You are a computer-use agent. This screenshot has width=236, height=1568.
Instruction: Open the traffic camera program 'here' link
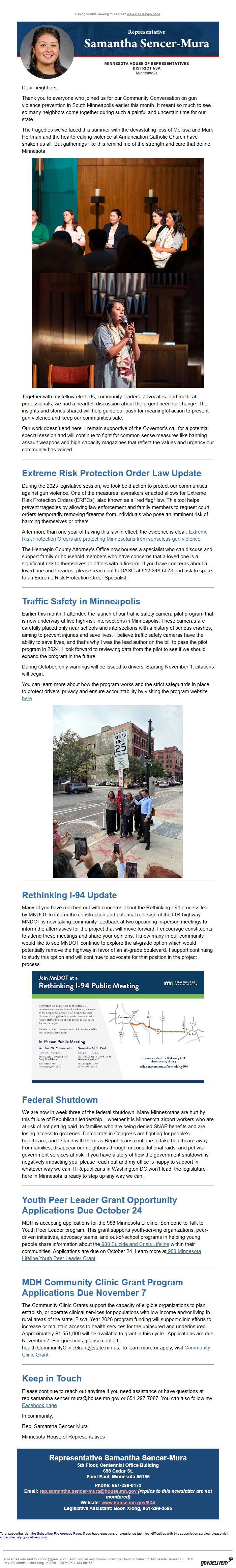pos(27,698)
